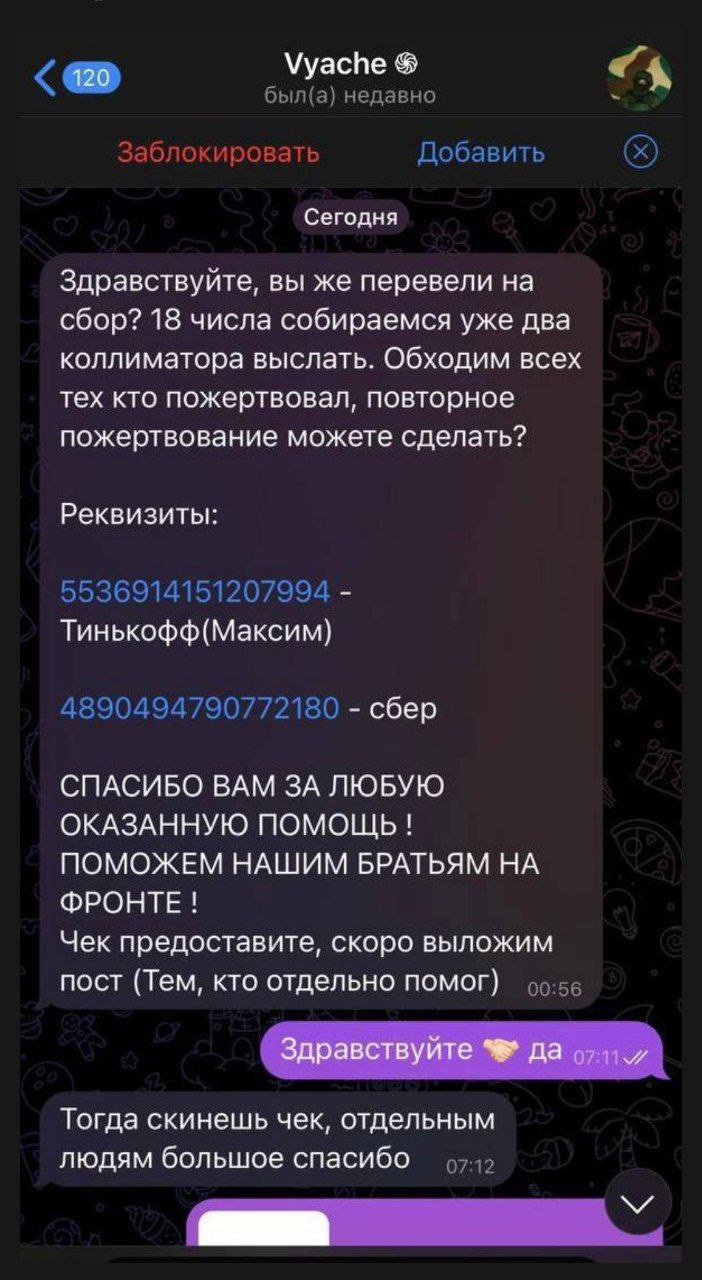Tap Заблокировать to block this user
702x1280 pixels.
pos(219,152)
